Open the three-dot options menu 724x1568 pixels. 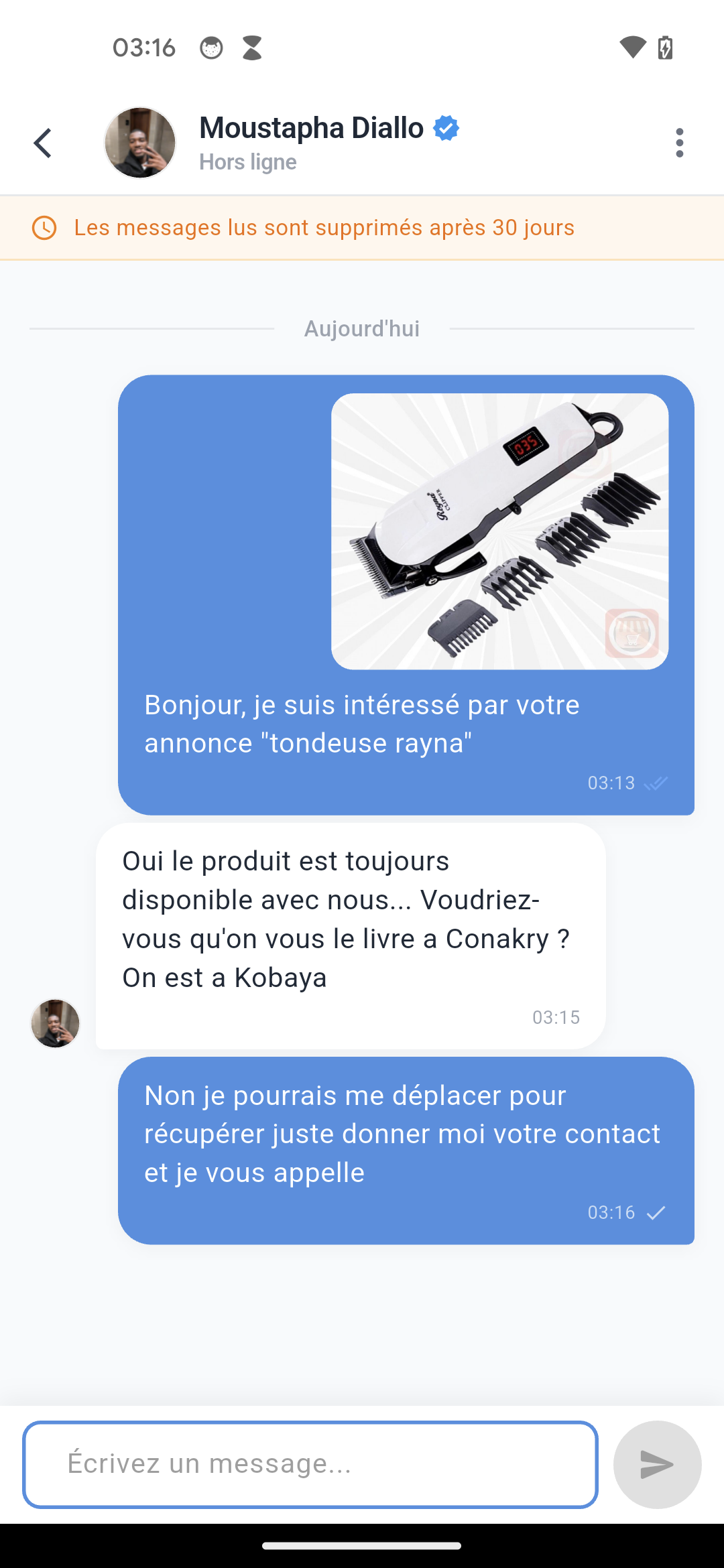(x=679, y=142)
